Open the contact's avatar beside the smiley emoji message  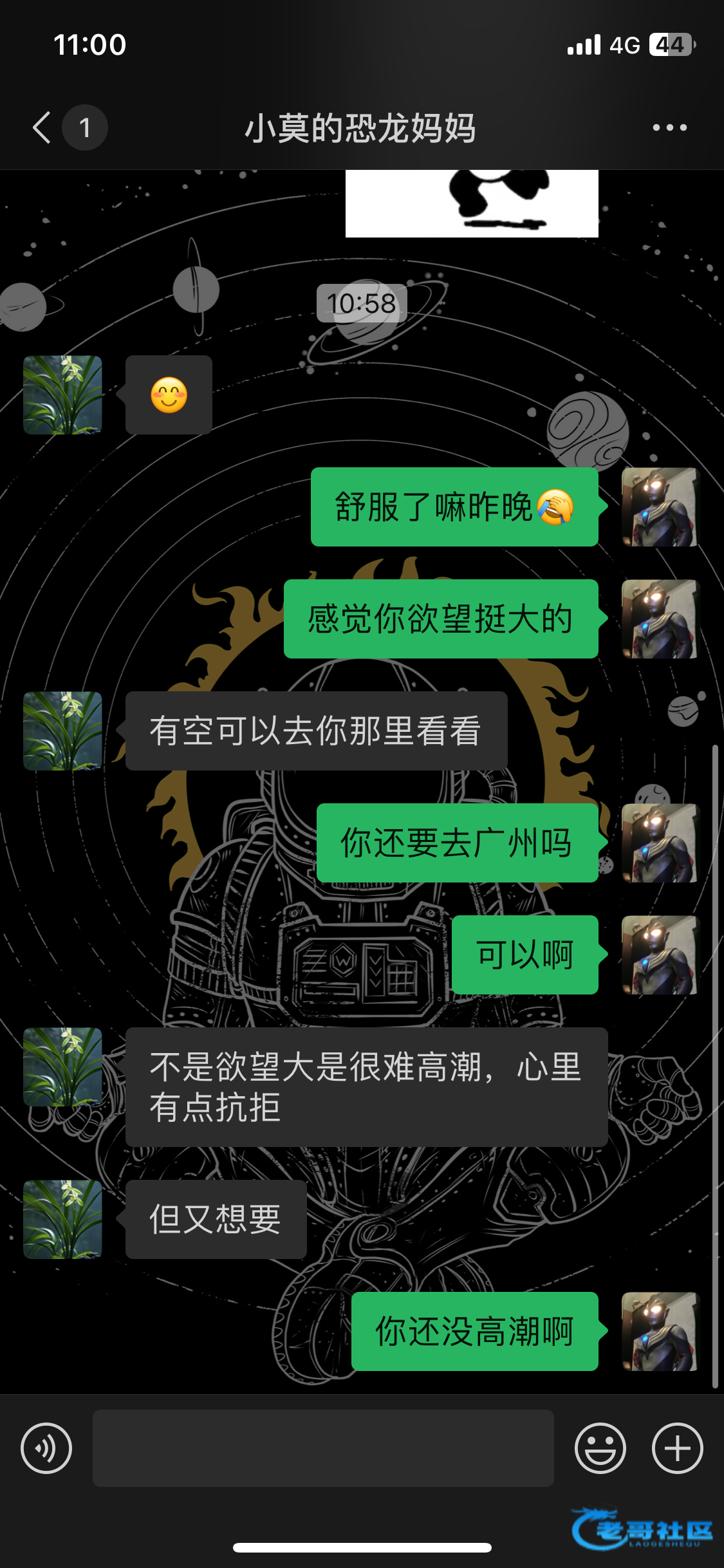pyautogui.click(x=62, y=395)
